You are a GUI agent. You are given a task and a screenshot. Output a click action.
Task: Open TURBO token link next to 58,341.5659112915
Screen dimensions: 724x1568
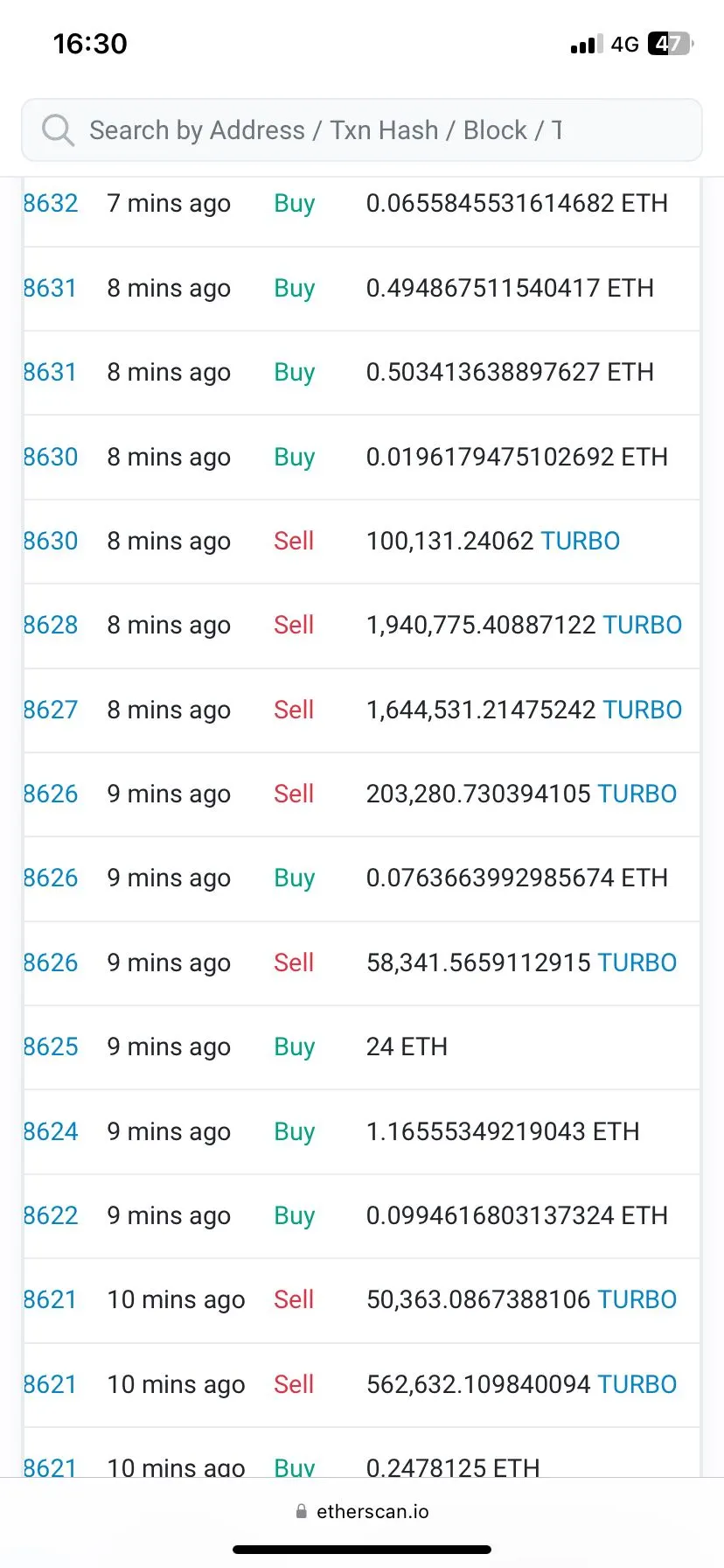[637, 962]
